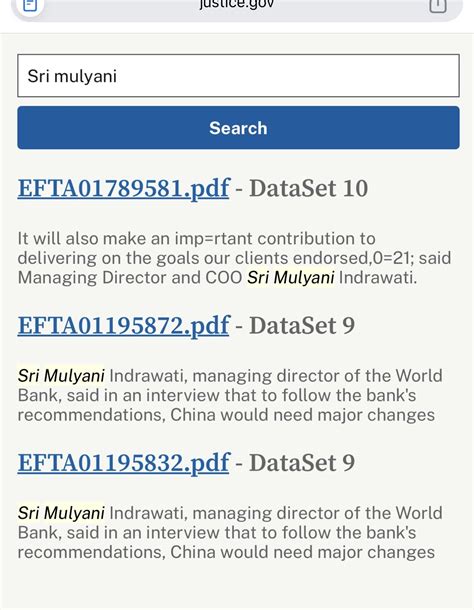This screenshot has height=610, width=474.
Task: Open the browser share icon
Action: [437, 5]
